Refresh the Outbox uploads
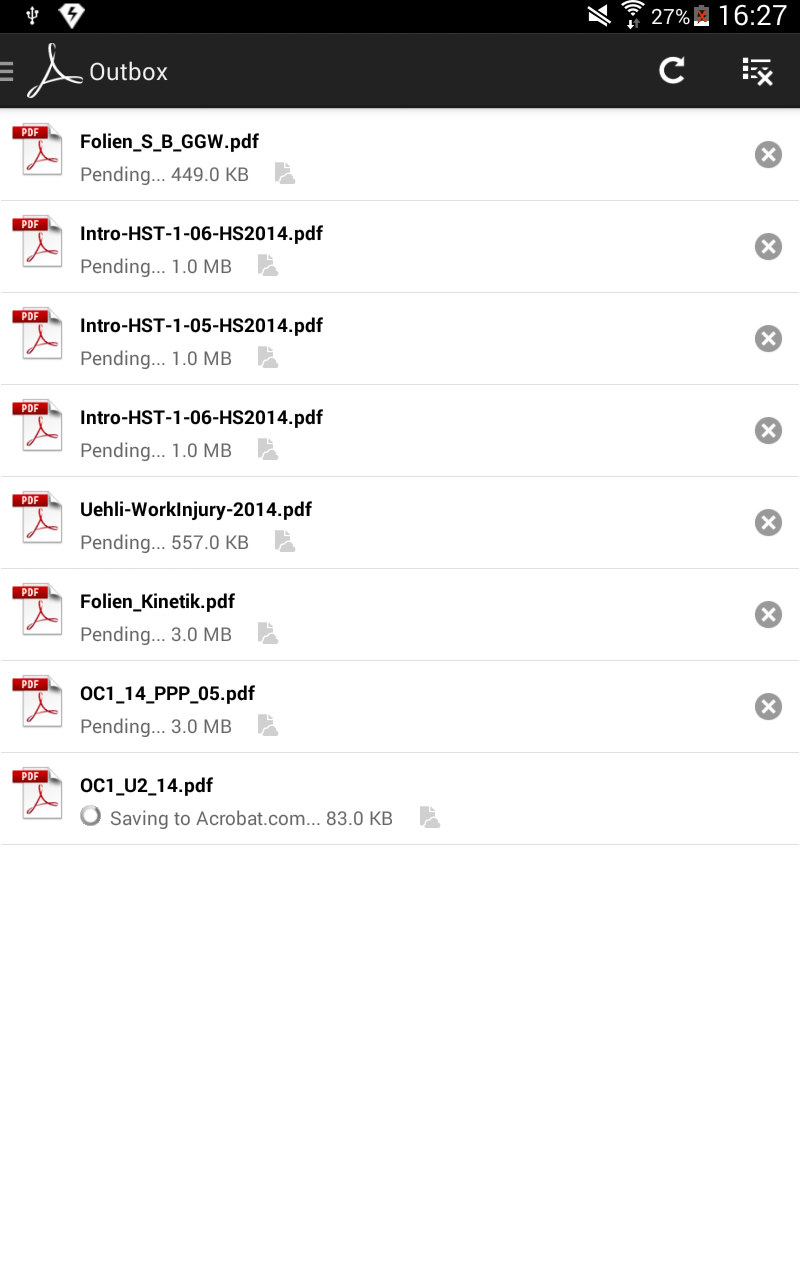The width and height of the screenshot is (800, 1280). click(672, 71)
